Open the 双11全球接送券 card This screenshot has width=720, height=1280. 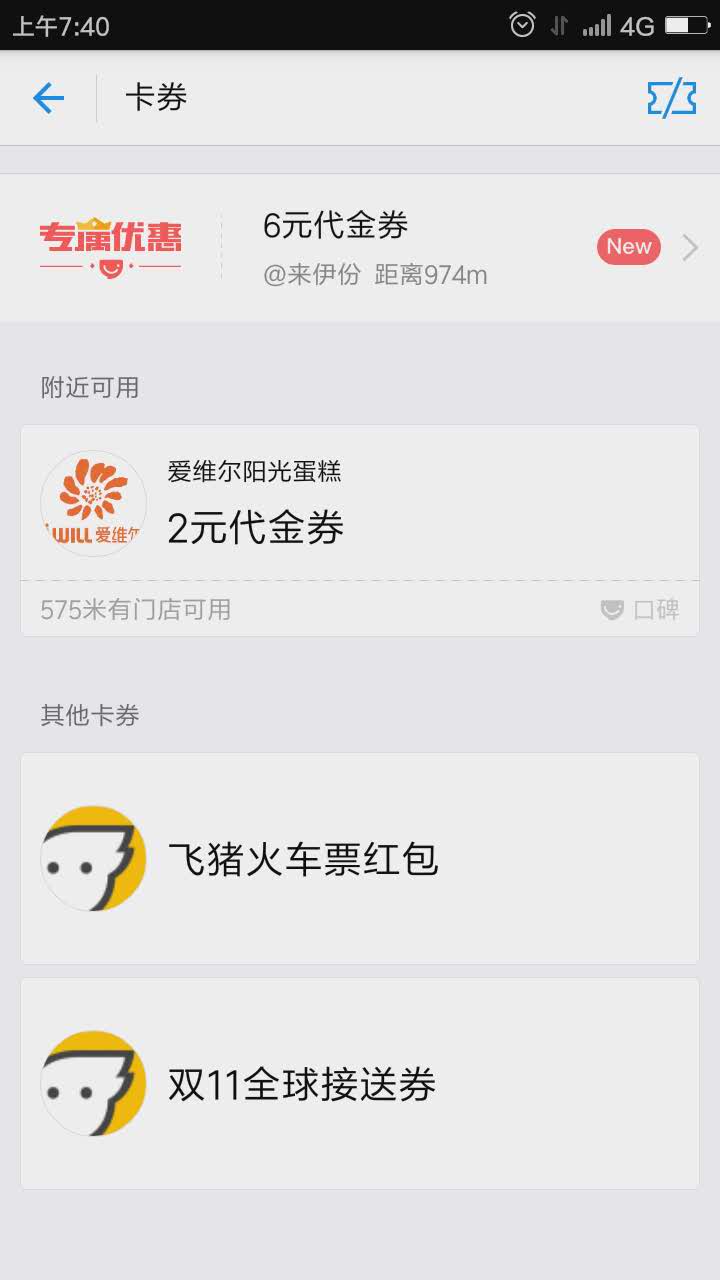(x=360, y=1083)
